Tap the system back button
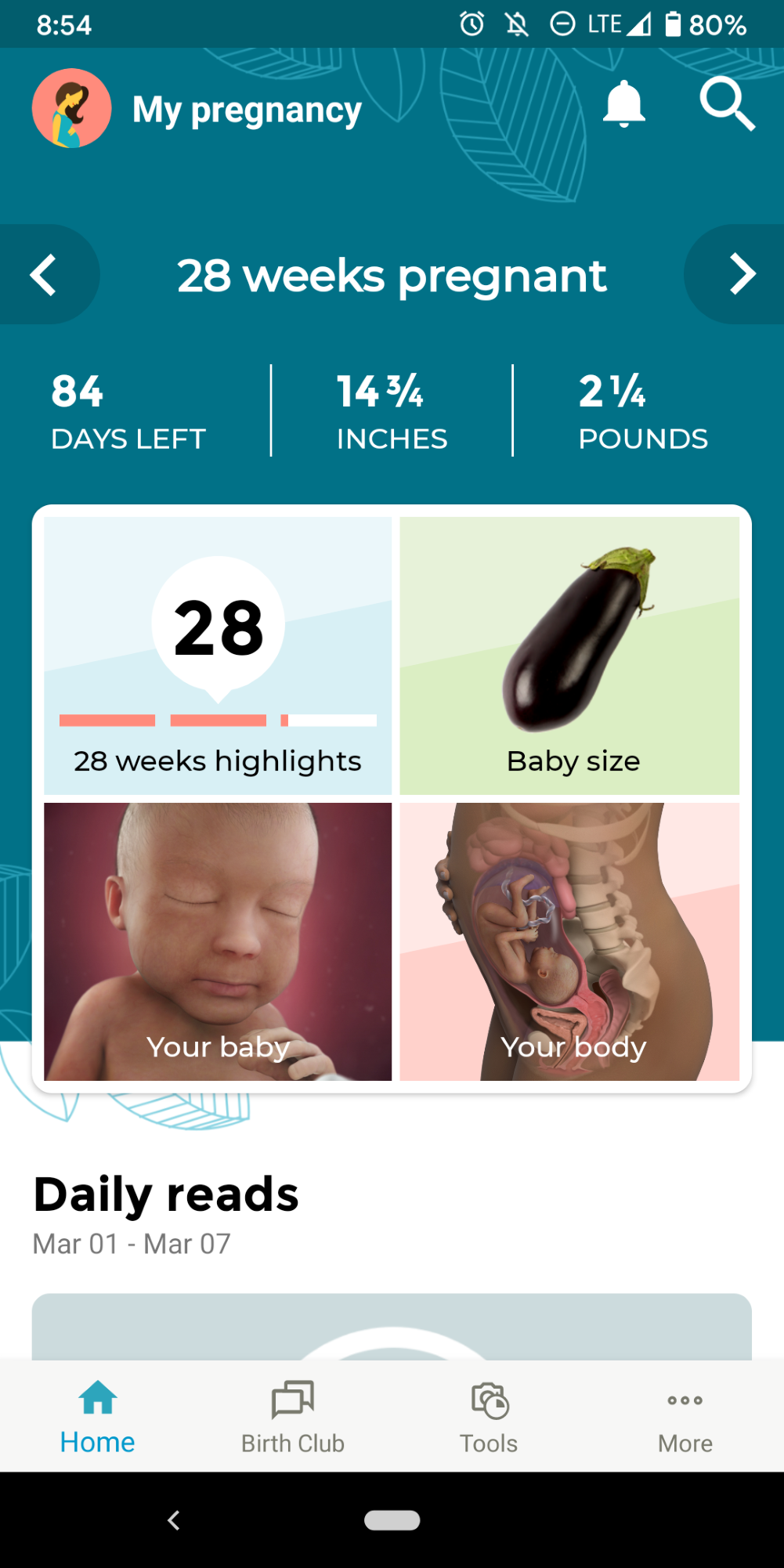This screenshot has height=1568, width=784. pos(174,1520)
